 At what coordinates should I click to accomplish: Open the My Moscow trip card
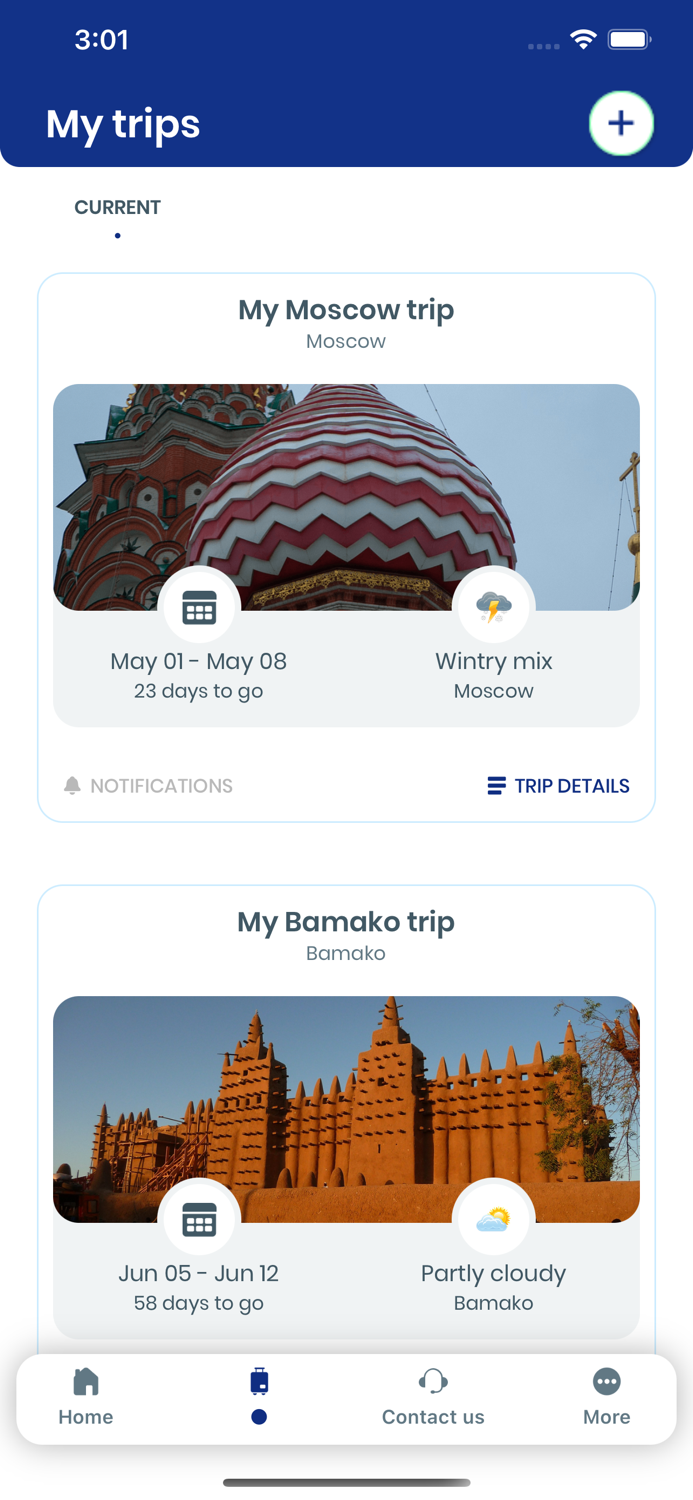pyautogui.click(x=346, y=310)
